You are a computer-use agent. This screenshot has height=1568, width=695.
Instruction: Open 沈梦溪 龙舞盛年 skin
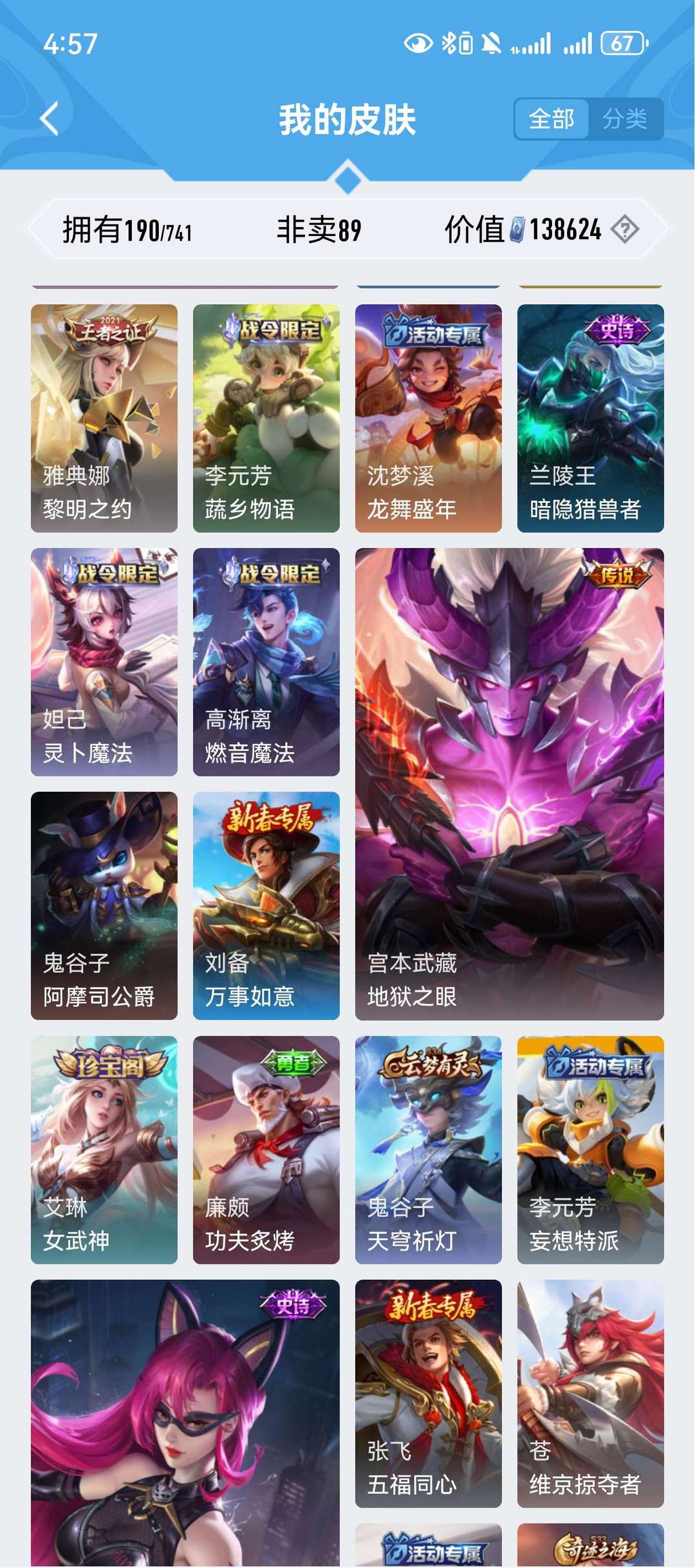429,418
